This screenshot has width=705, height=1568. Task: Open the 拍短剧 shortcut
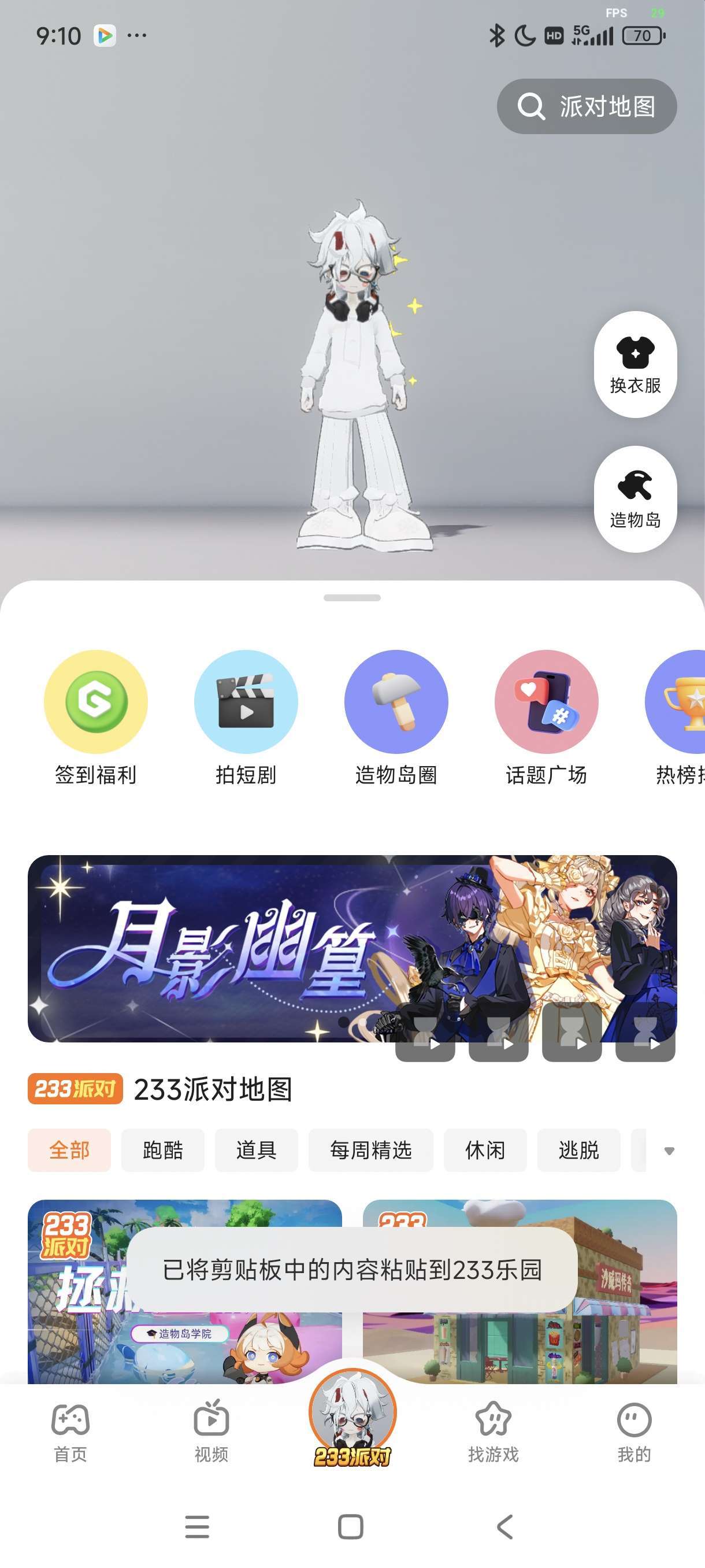click(x=246, y=718)
